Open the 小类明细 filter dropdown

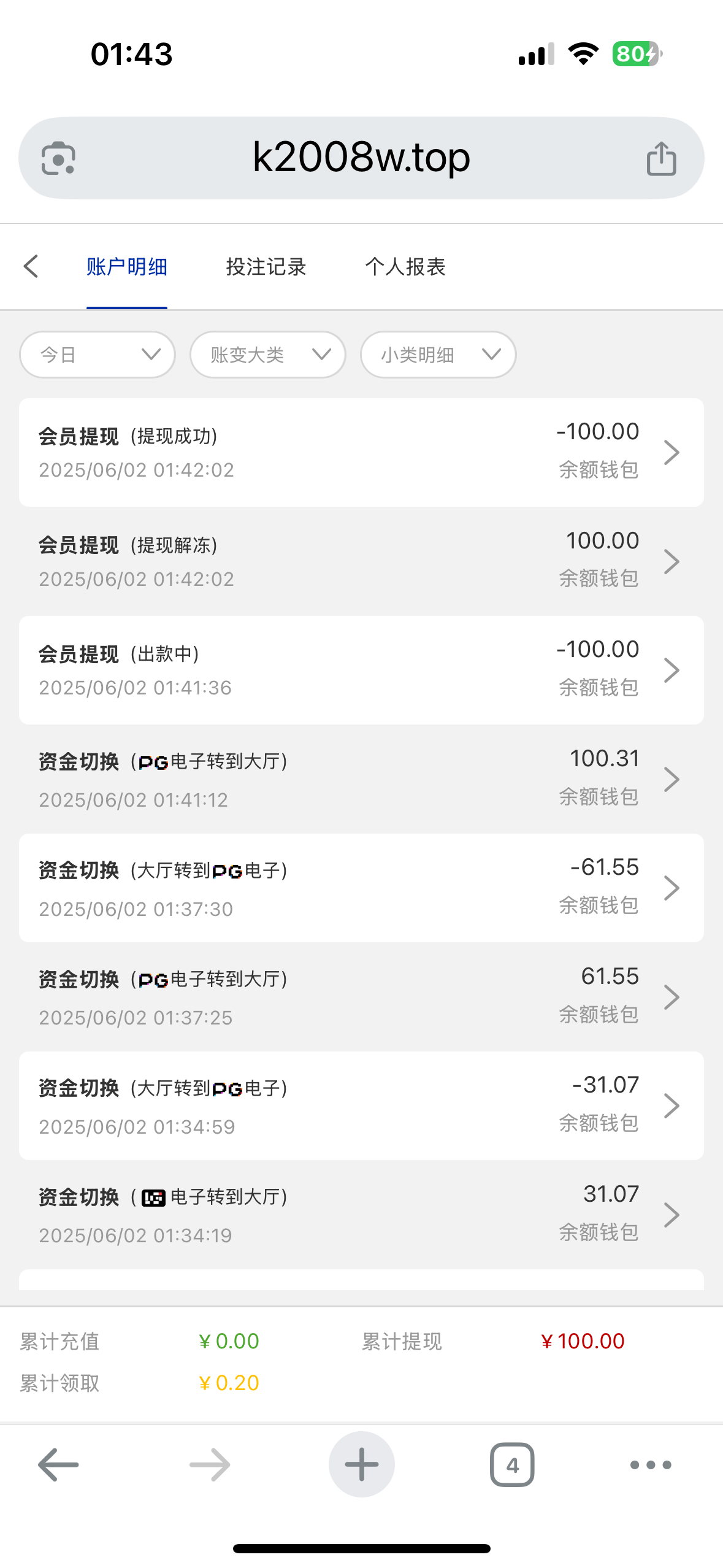[x=438, y=355]
